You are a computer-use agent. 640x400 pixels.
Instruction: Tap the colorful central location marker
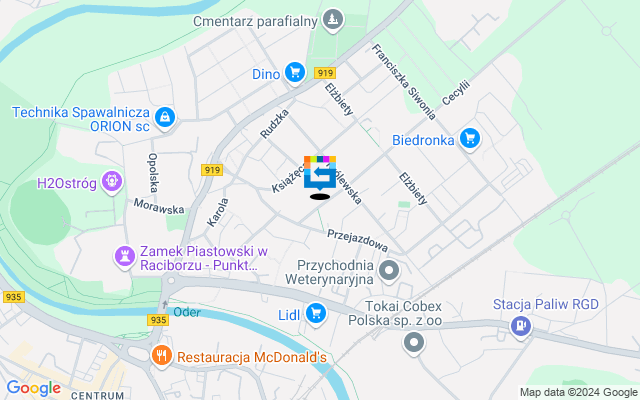(x=320, y=173)
